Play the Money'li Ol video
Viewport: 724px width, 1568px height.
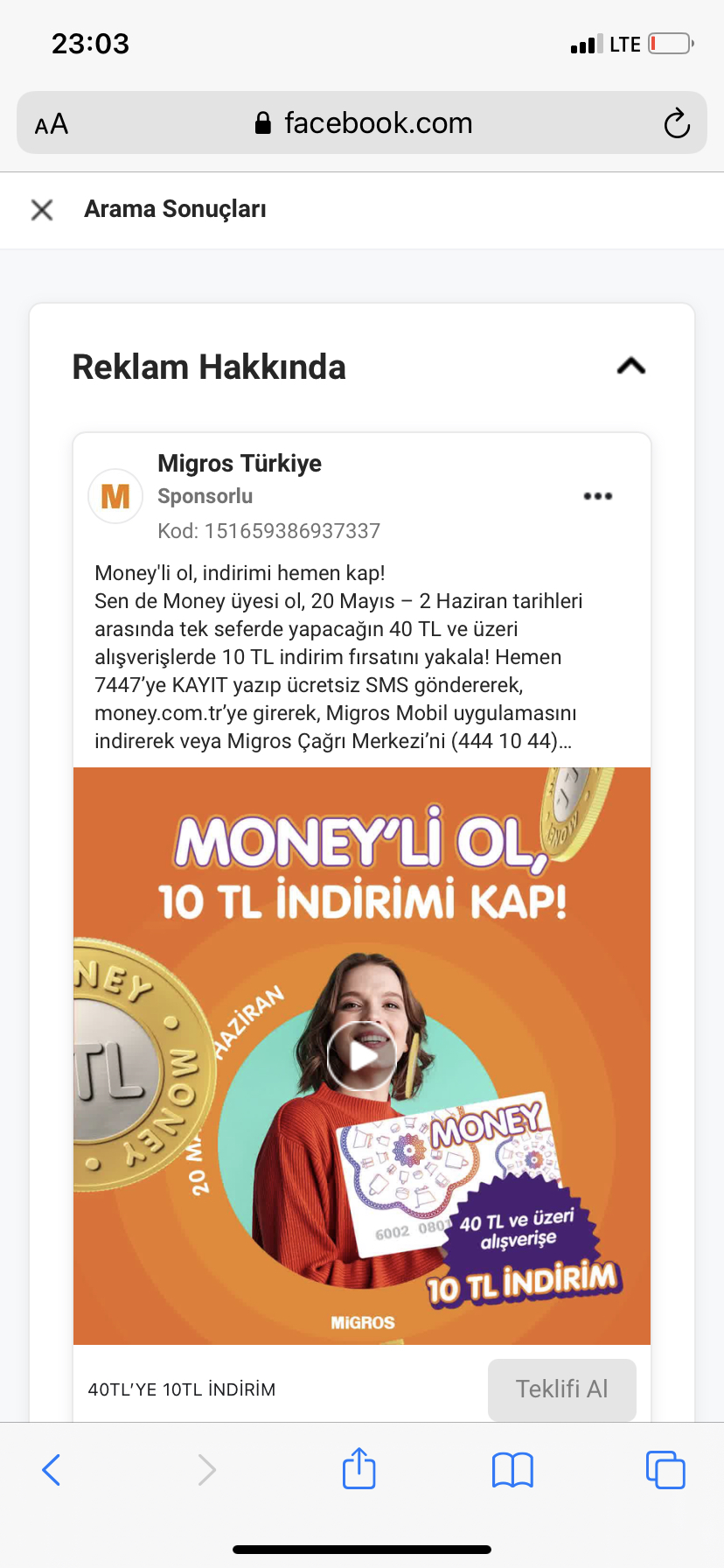tap(362, 1056)
